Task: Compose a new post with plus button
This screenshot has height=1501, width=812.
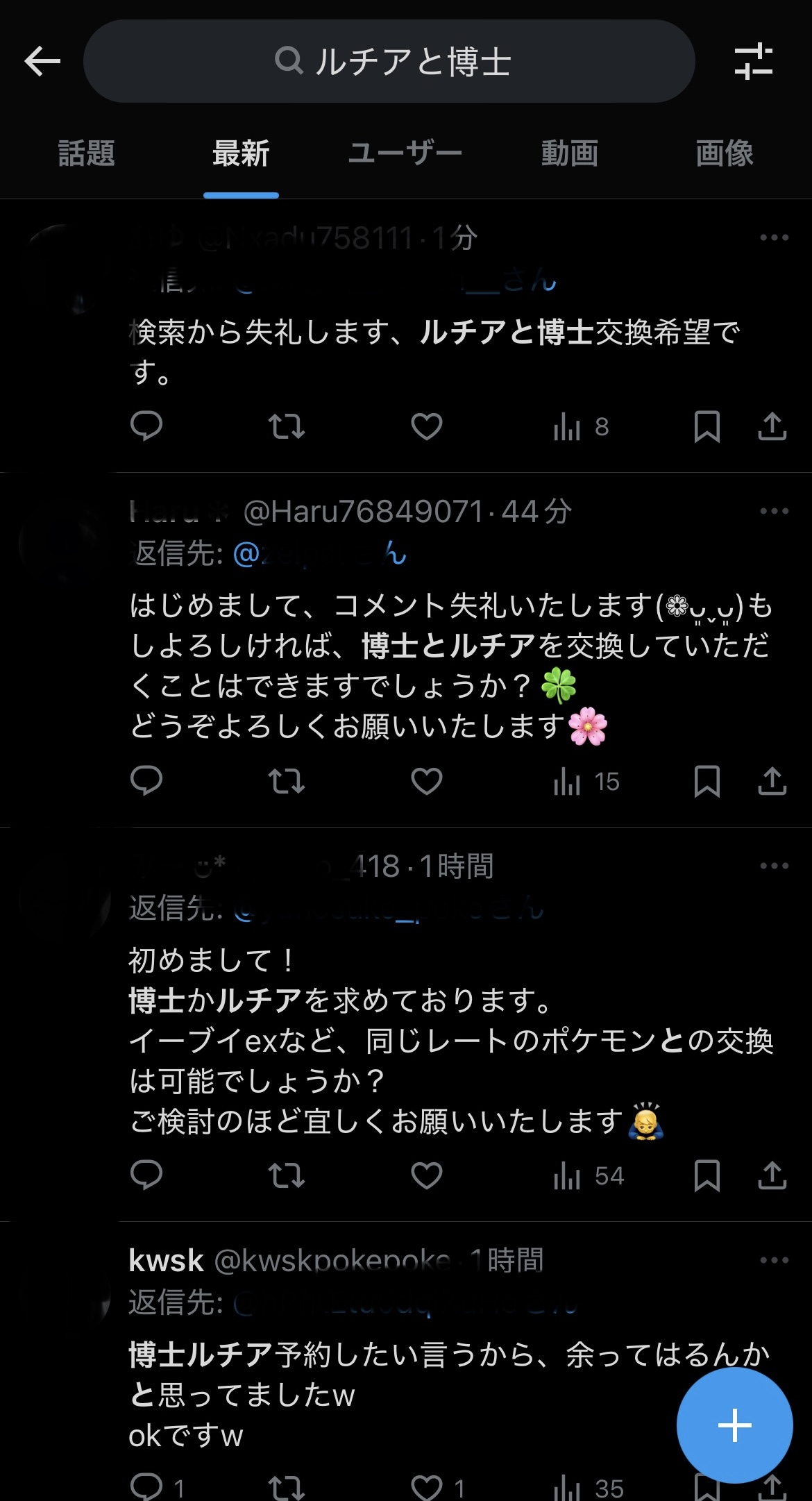Action: [x=734, y=1425]
